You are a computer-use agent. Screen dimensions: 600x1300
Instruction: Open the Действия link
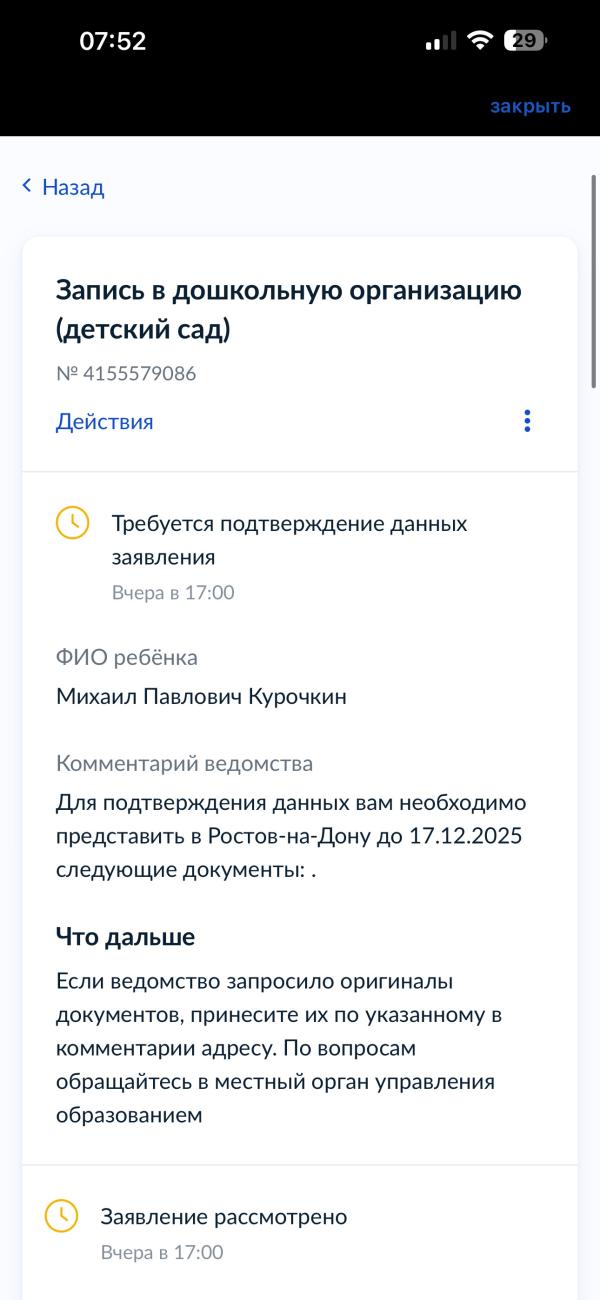pos(105,422)
